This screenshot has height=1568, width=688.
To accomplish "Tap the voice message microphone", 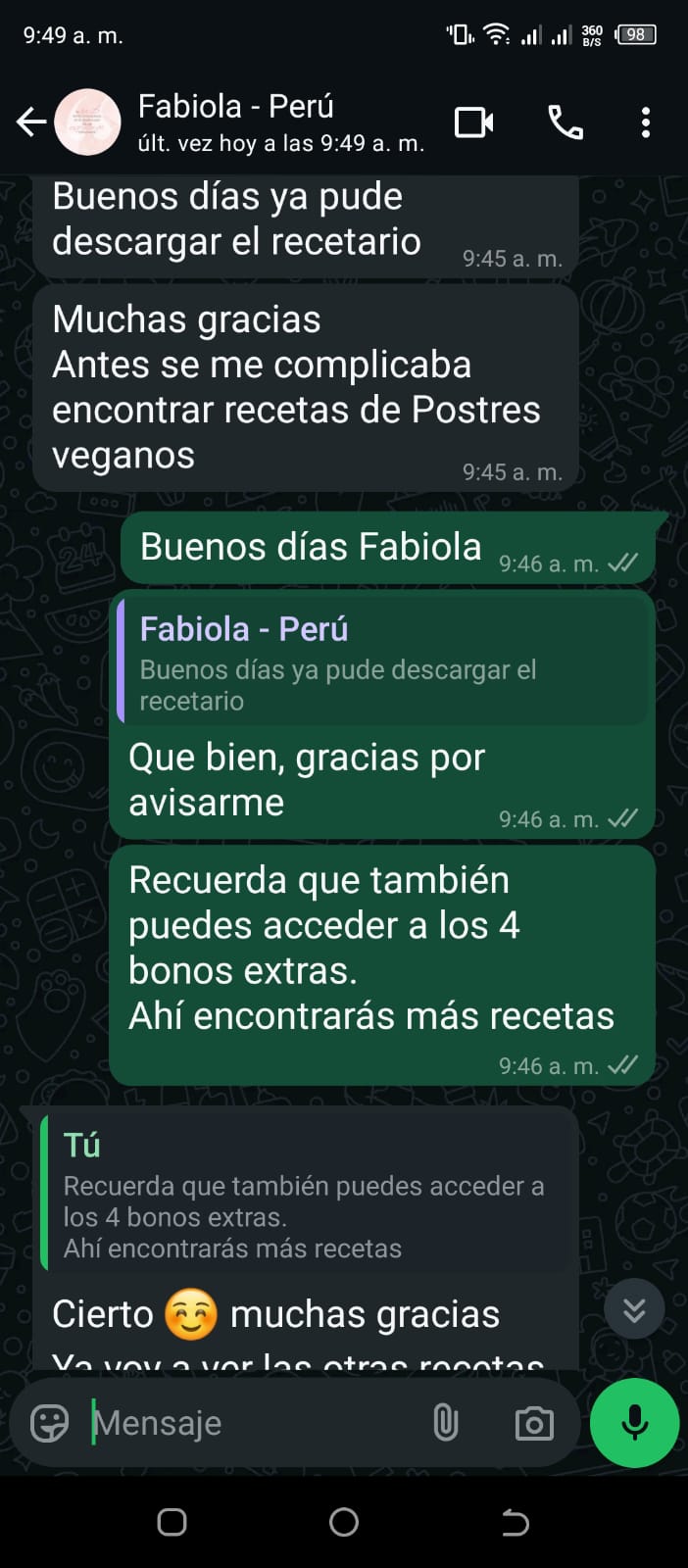I will pos(634,1423).
